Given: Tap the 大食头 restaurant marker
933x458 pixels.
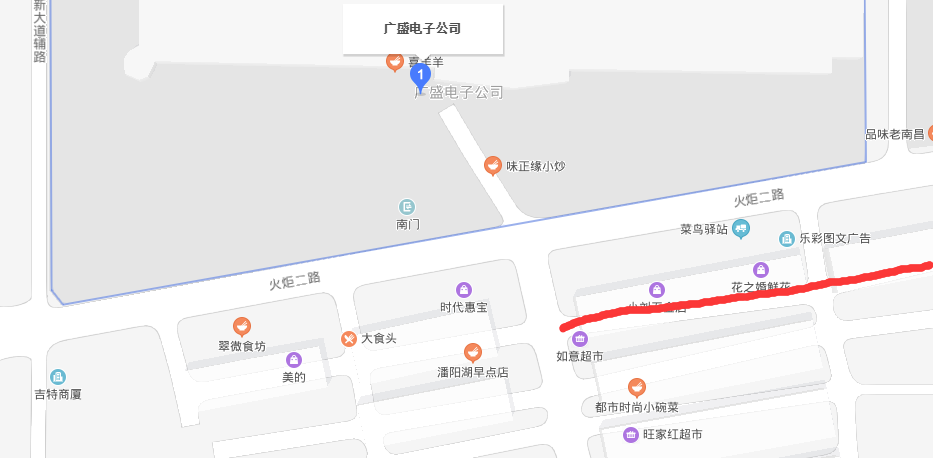Looking at the screenshot, I should tap(348, 339).
